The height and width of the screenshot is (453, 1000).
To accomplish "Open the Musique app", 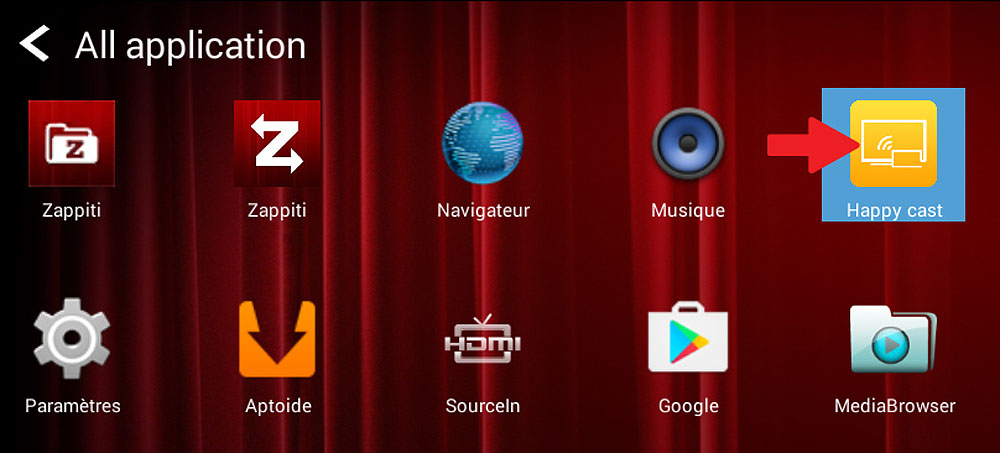I will tap(687, 143).
